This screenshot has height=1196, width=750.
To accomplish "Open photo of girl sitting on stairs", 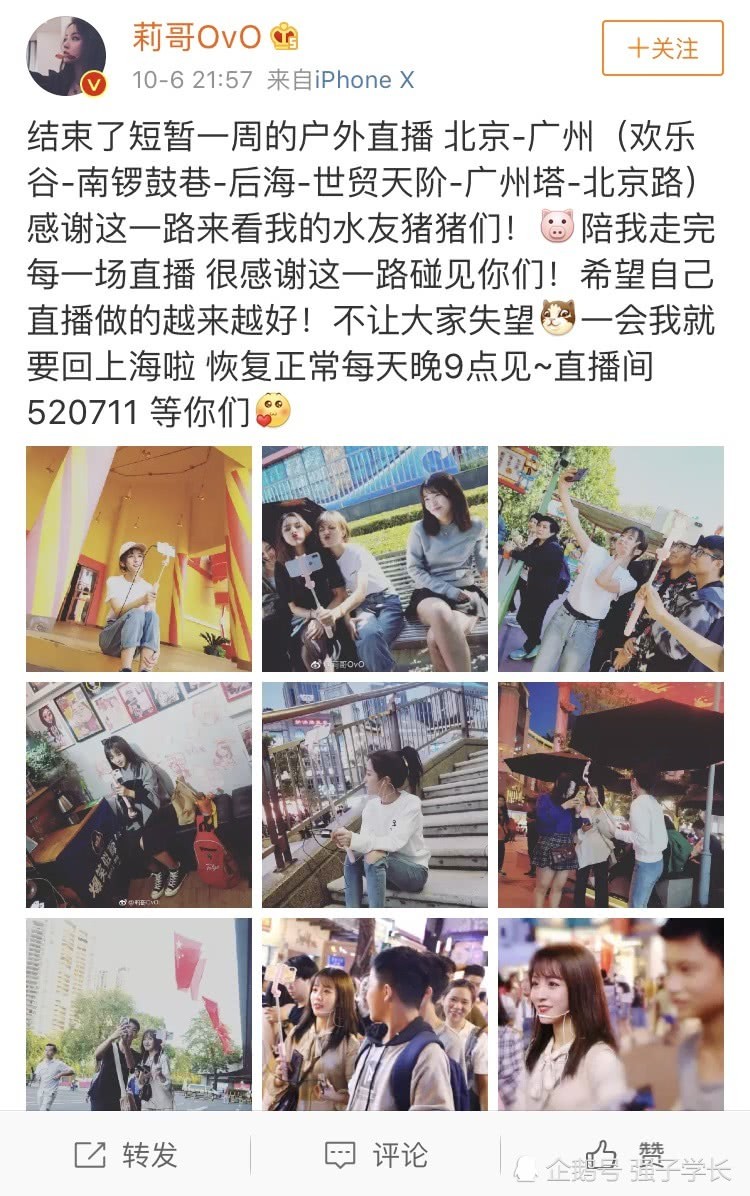I will point(375,795).
